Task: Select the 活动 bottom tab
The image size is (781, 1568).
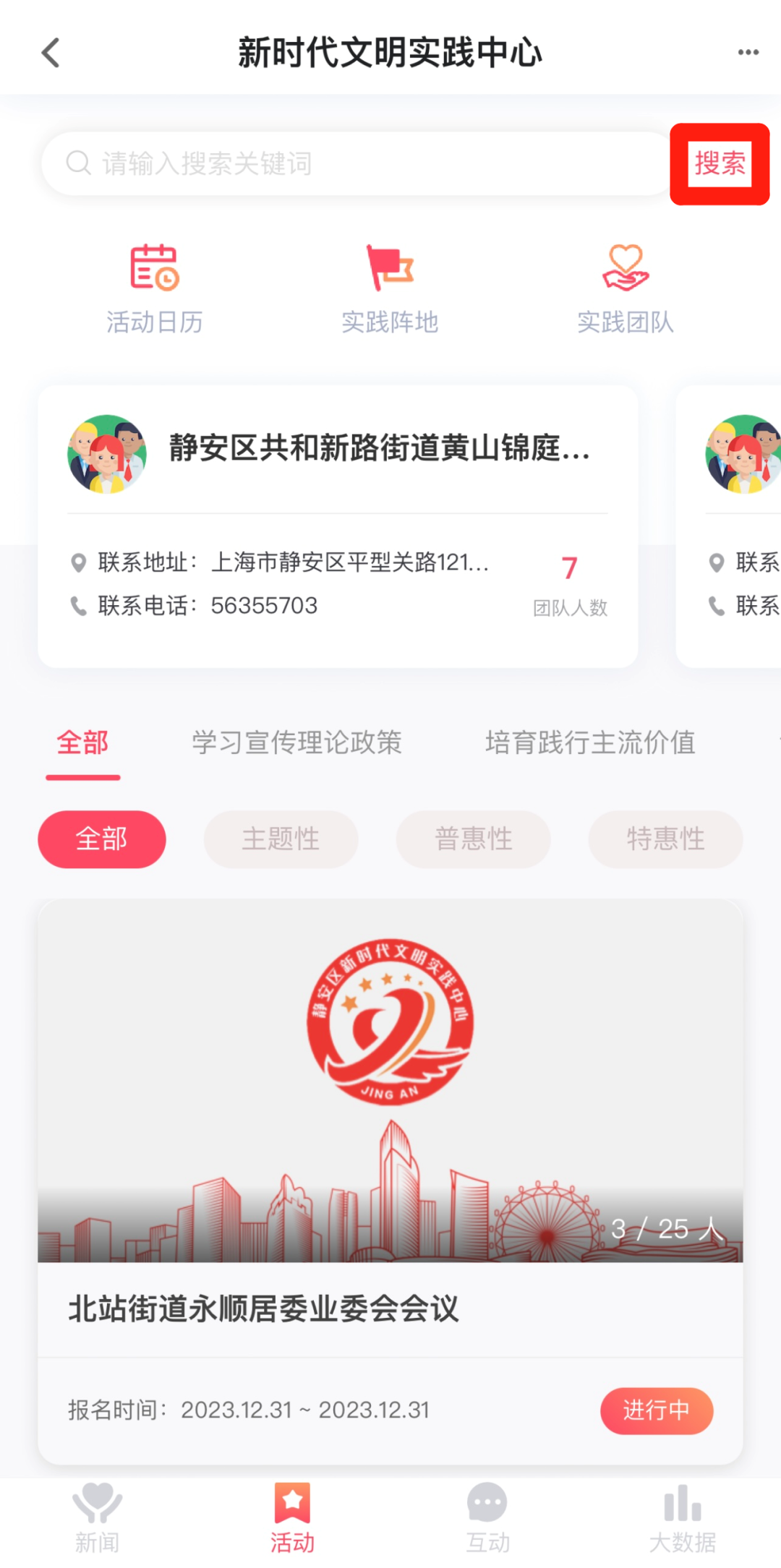Action: pyautogui.click(x=292, y=1518)
